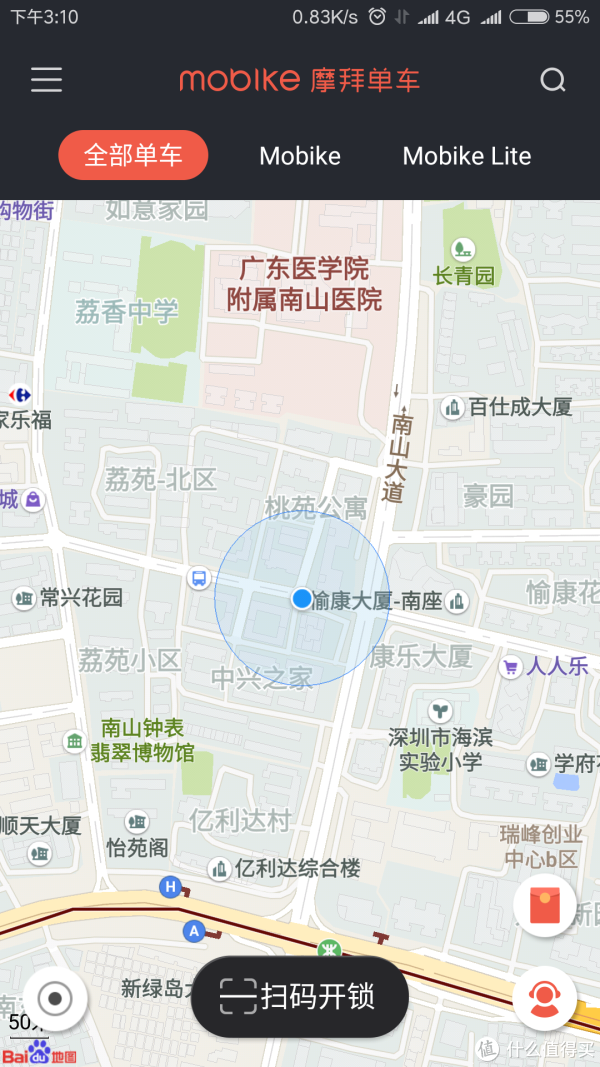This screenshot has width=600, height=1067.
Task: Switch to the Mobike Lite tab
Action: [467, 156]
